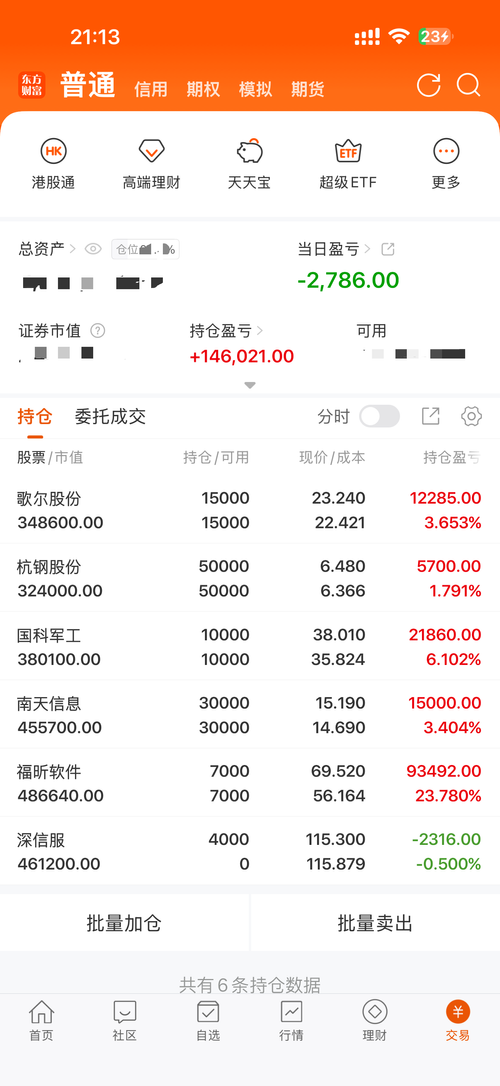Refresh the account data
The width and height of the screenshot is (500, 1086).
point(428,86)
